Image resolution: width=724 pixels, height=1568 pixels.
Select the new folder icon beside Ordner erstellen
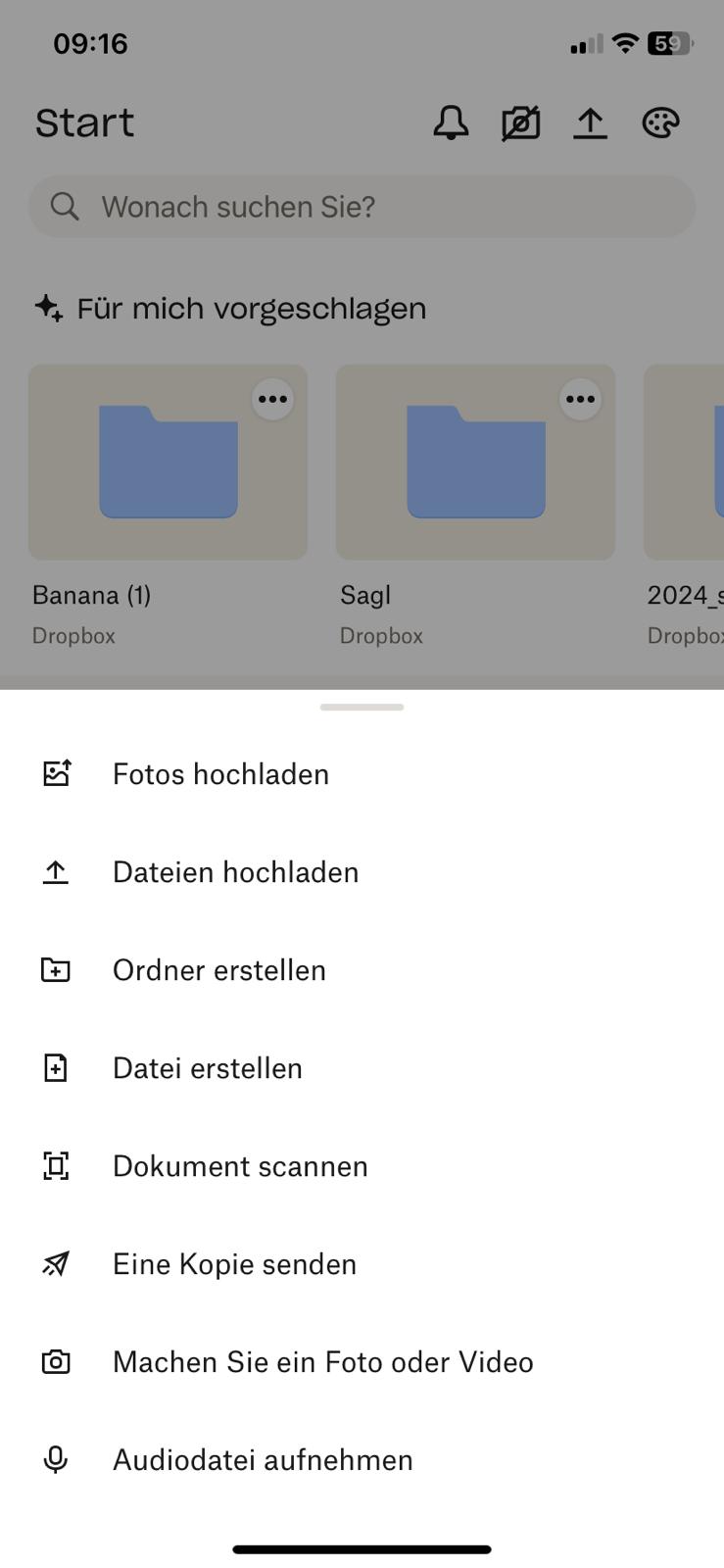pos(57,969)
